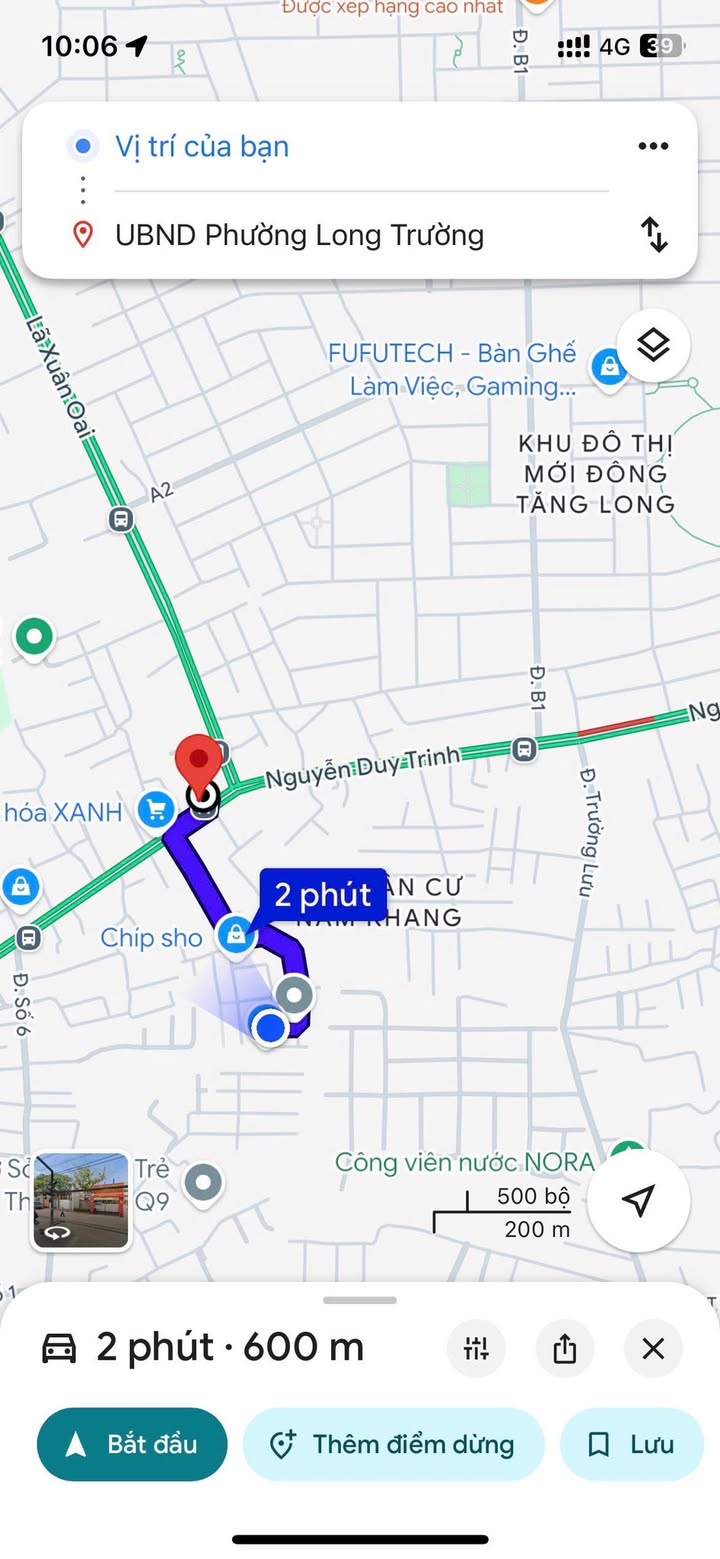Close the directions panel
This screenshot has width=720, height=1559.
point(653,1349)
